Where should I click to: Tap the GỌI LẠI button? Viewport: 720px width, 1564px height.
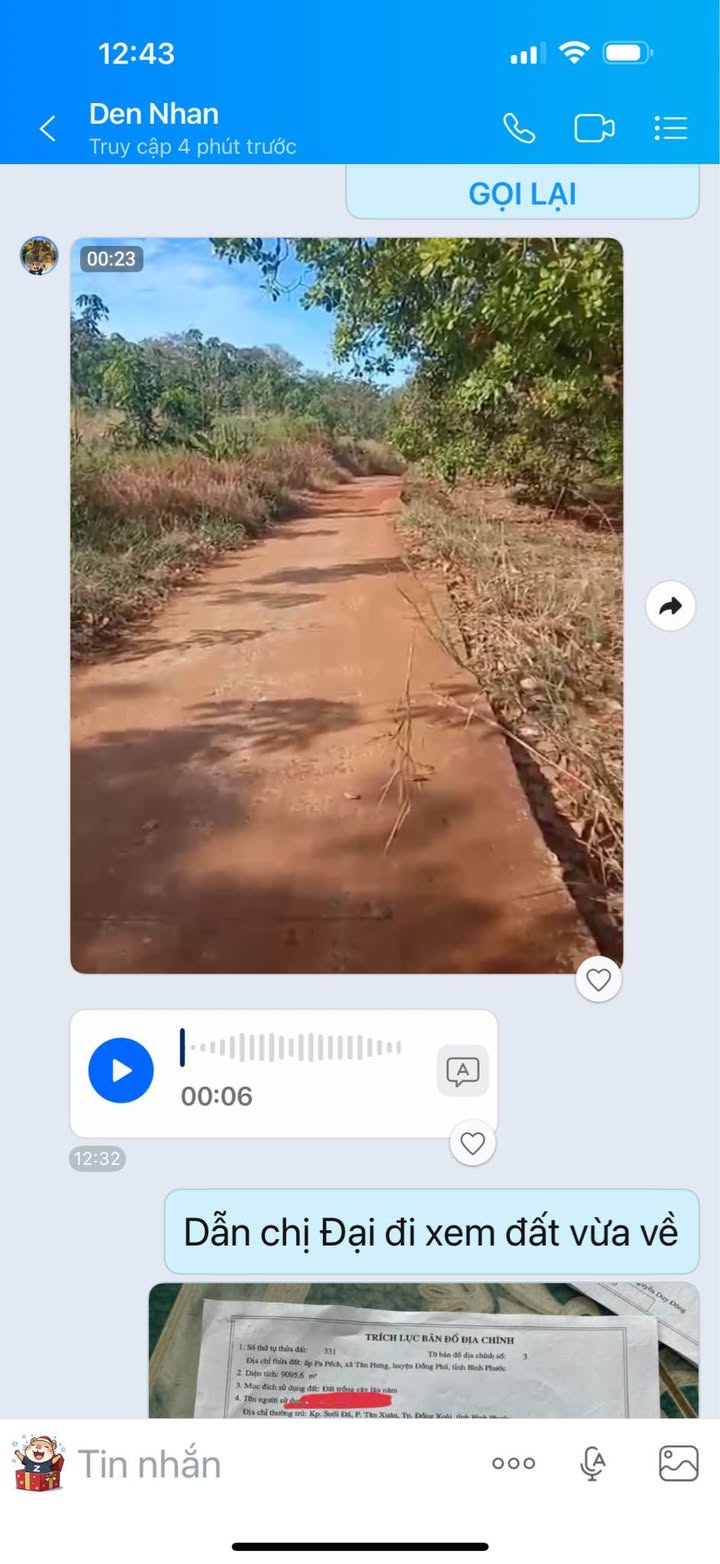coord(522,193)
